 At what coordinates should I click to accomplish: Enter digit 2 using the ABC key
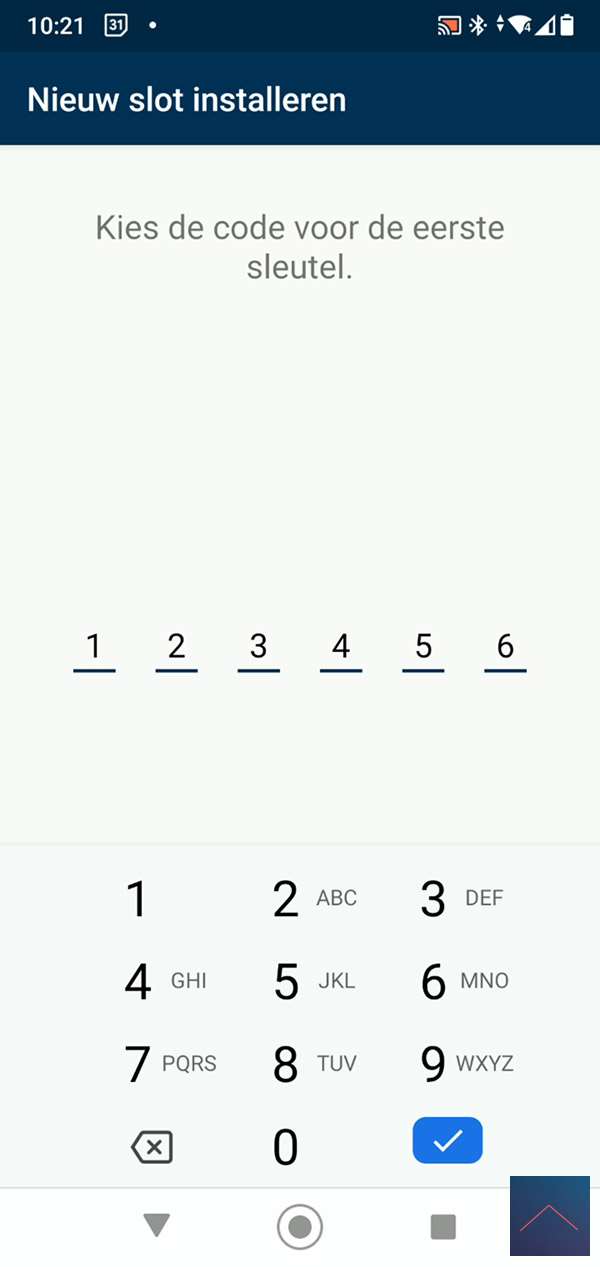[300, 899]
